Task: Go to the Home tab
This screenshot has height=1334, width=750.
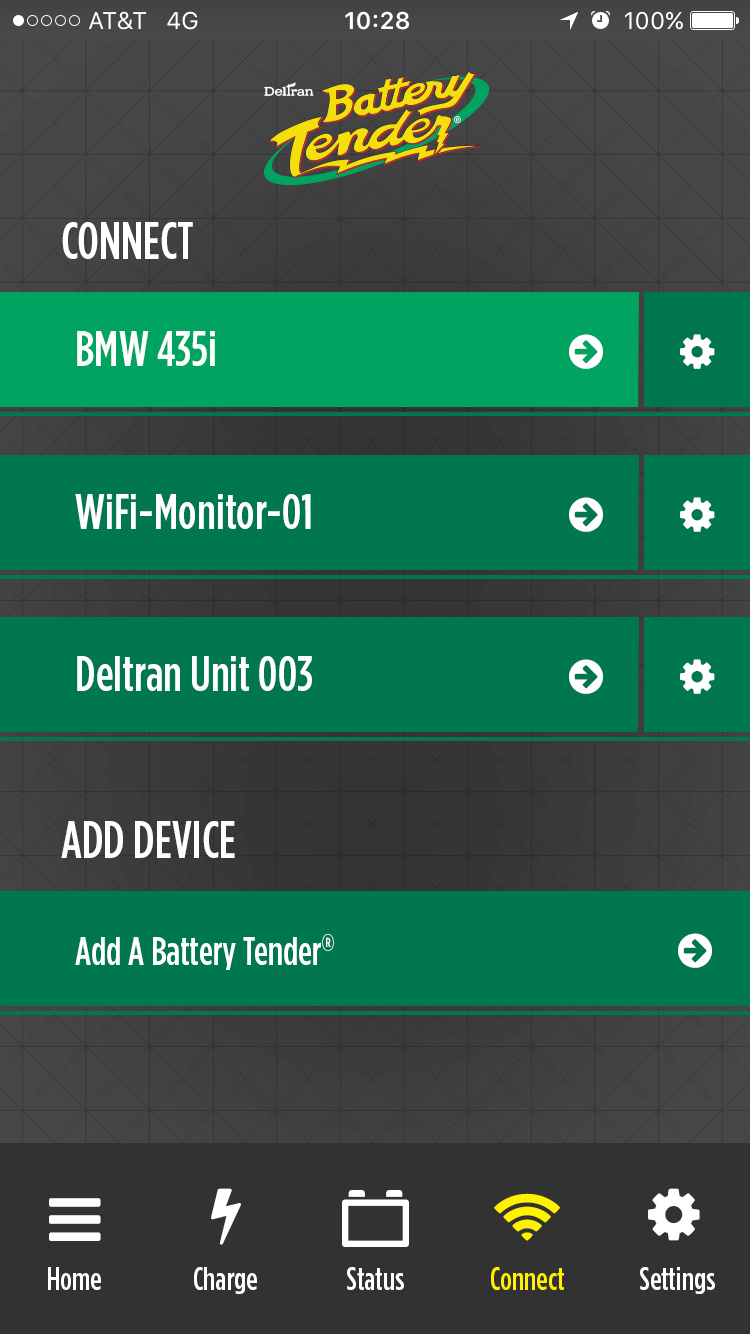Action: tap(74, 1240)
